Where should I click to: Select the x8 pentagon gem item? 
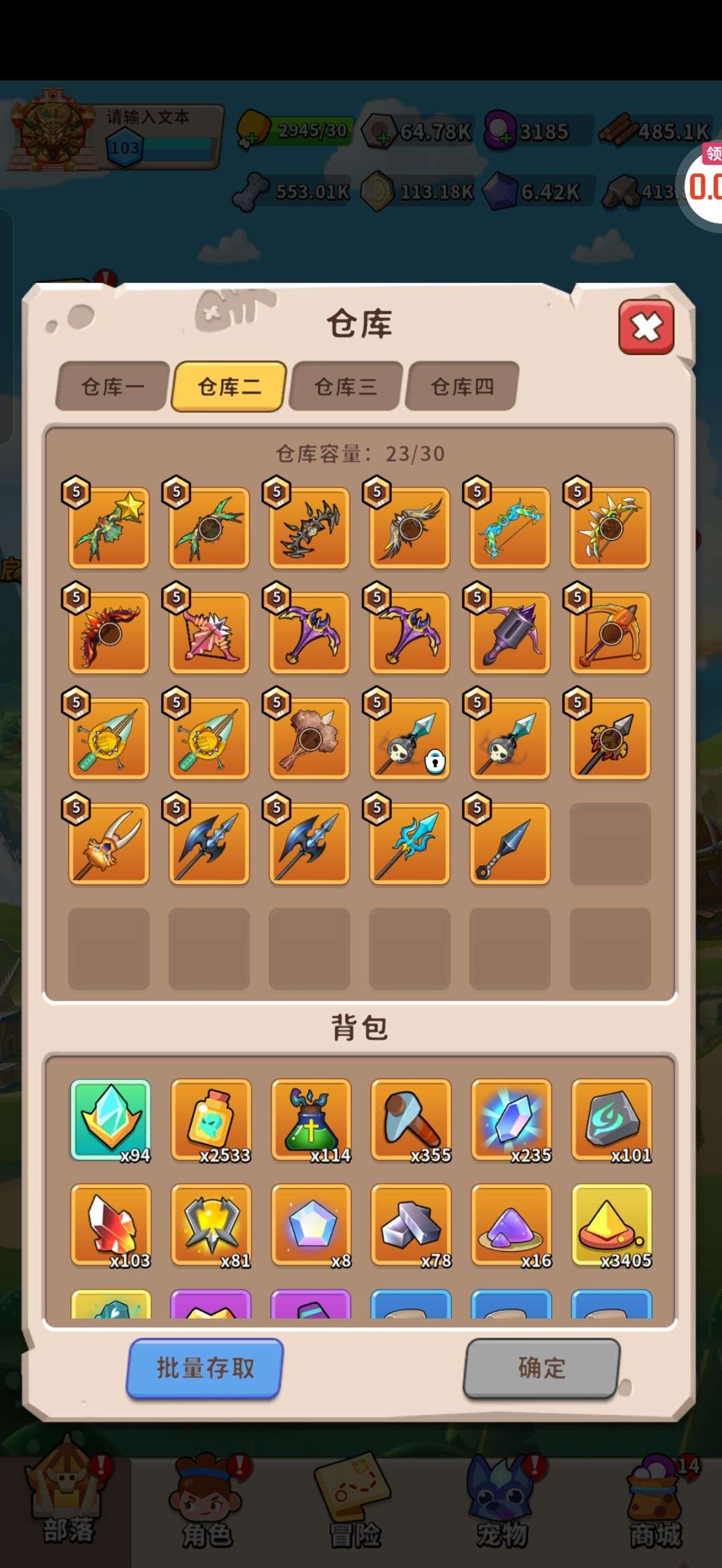tap(311, 1225)
